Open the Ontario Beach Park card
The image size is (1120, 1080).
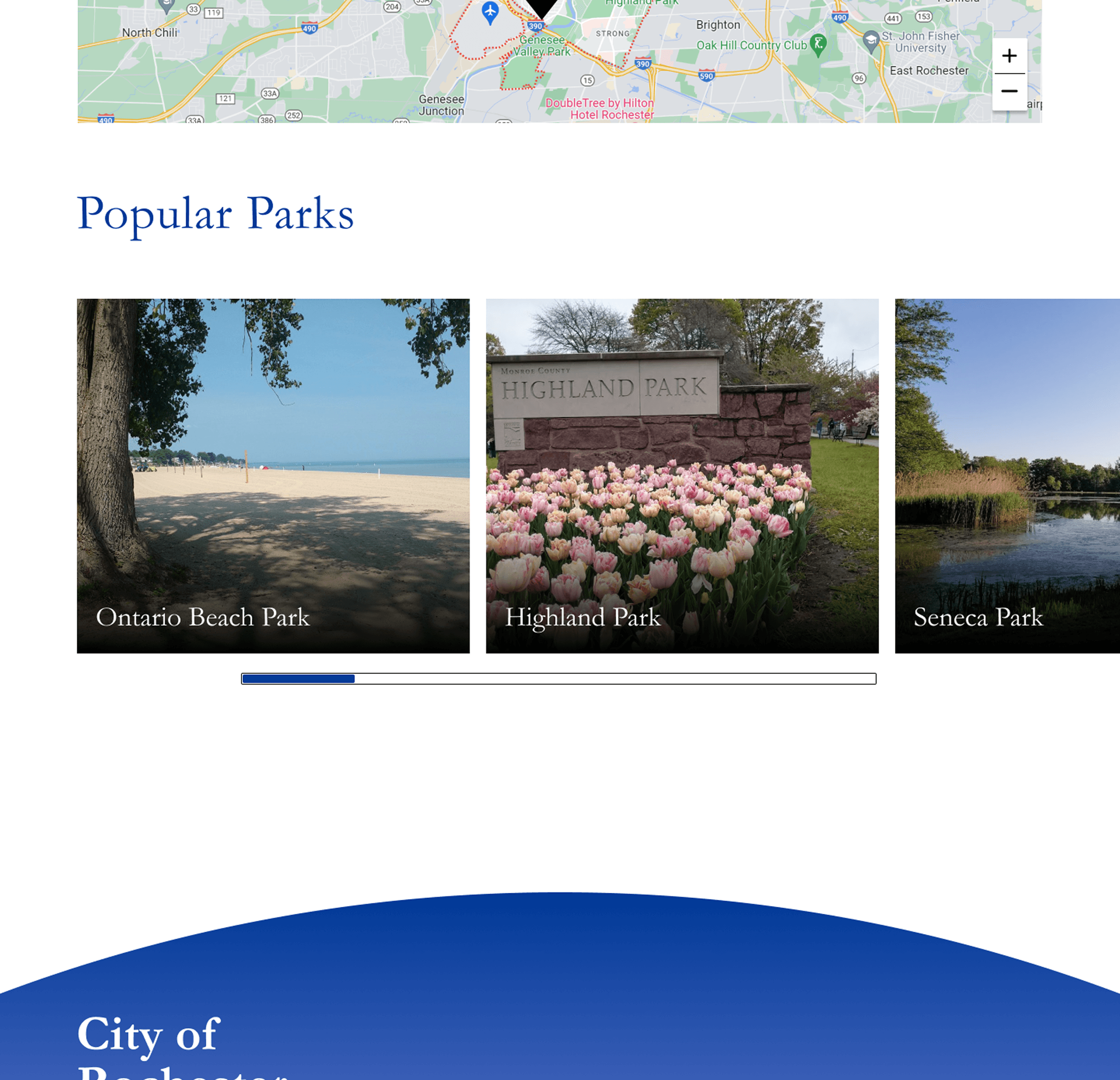[273, 475]
